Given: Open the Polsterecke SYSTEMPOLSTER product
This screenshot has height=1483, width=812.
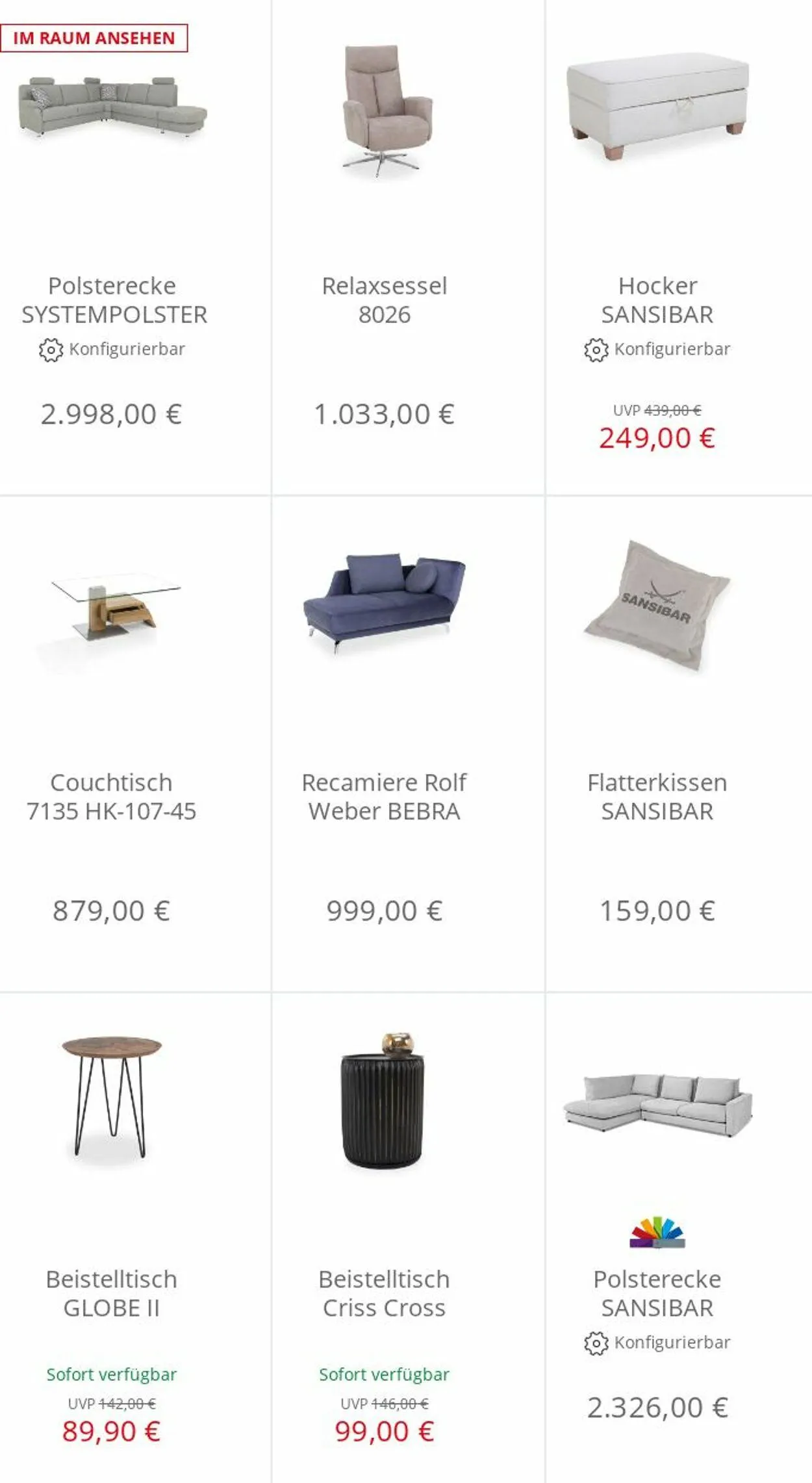Looking at the screenshot, I should pos(114,300).
